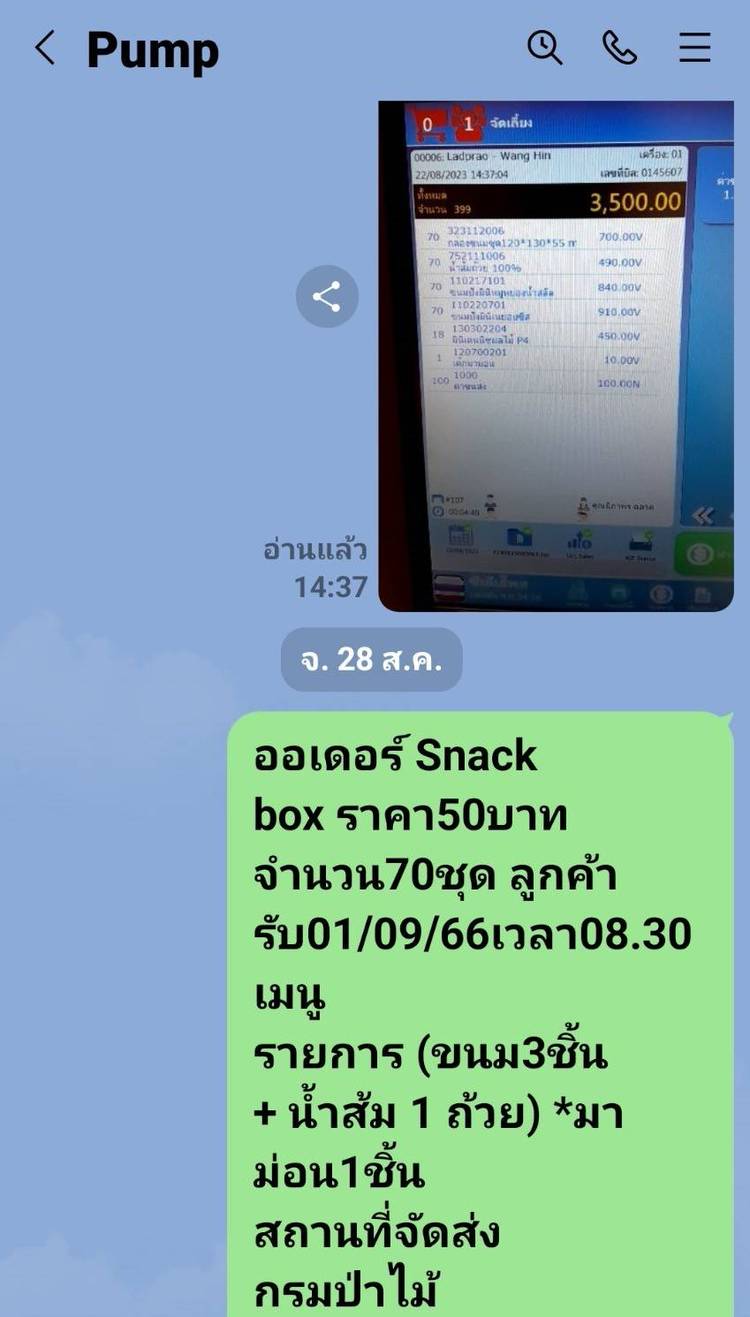Open the sent receipt photo
The height and width of the screenshot is (1317, 750).
(x=555, y=355)
